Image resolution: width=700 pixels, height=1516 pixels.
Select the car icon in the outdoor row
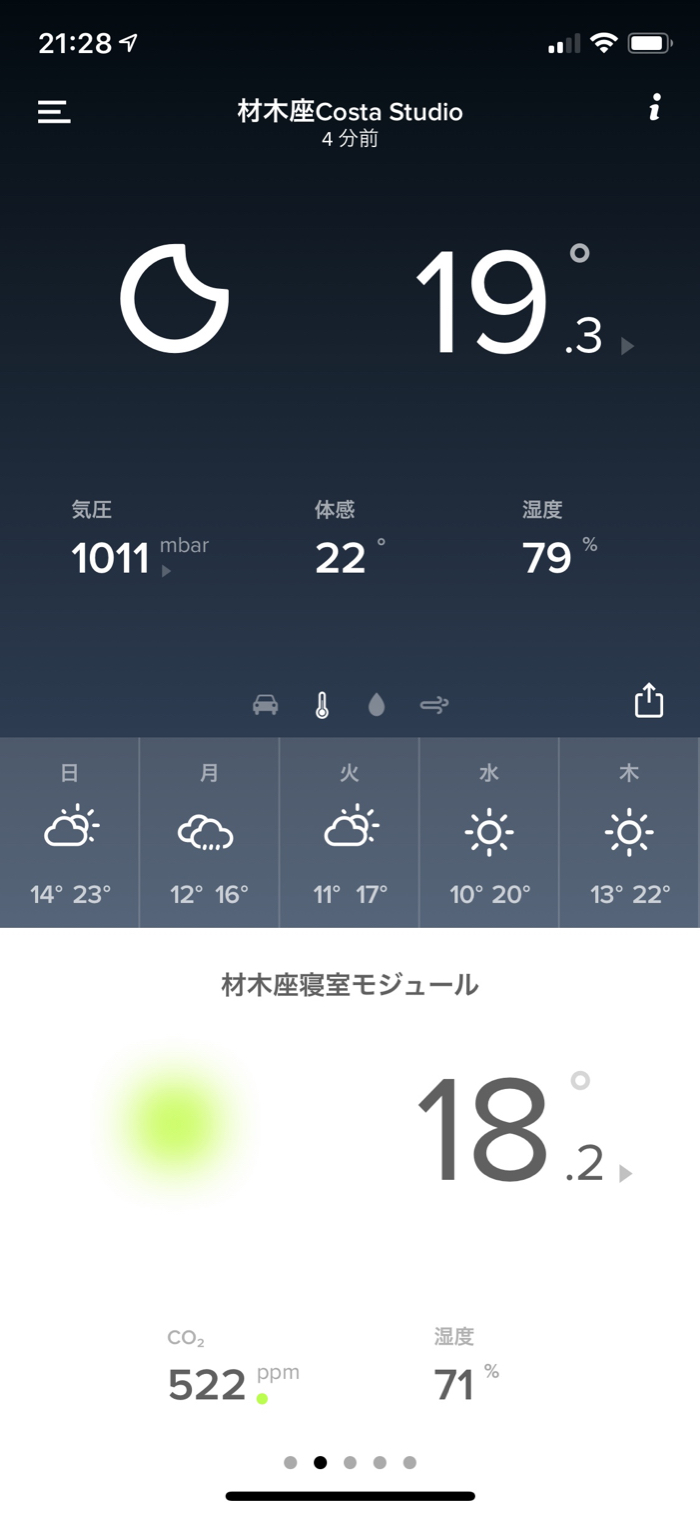[x=265, y=705]
